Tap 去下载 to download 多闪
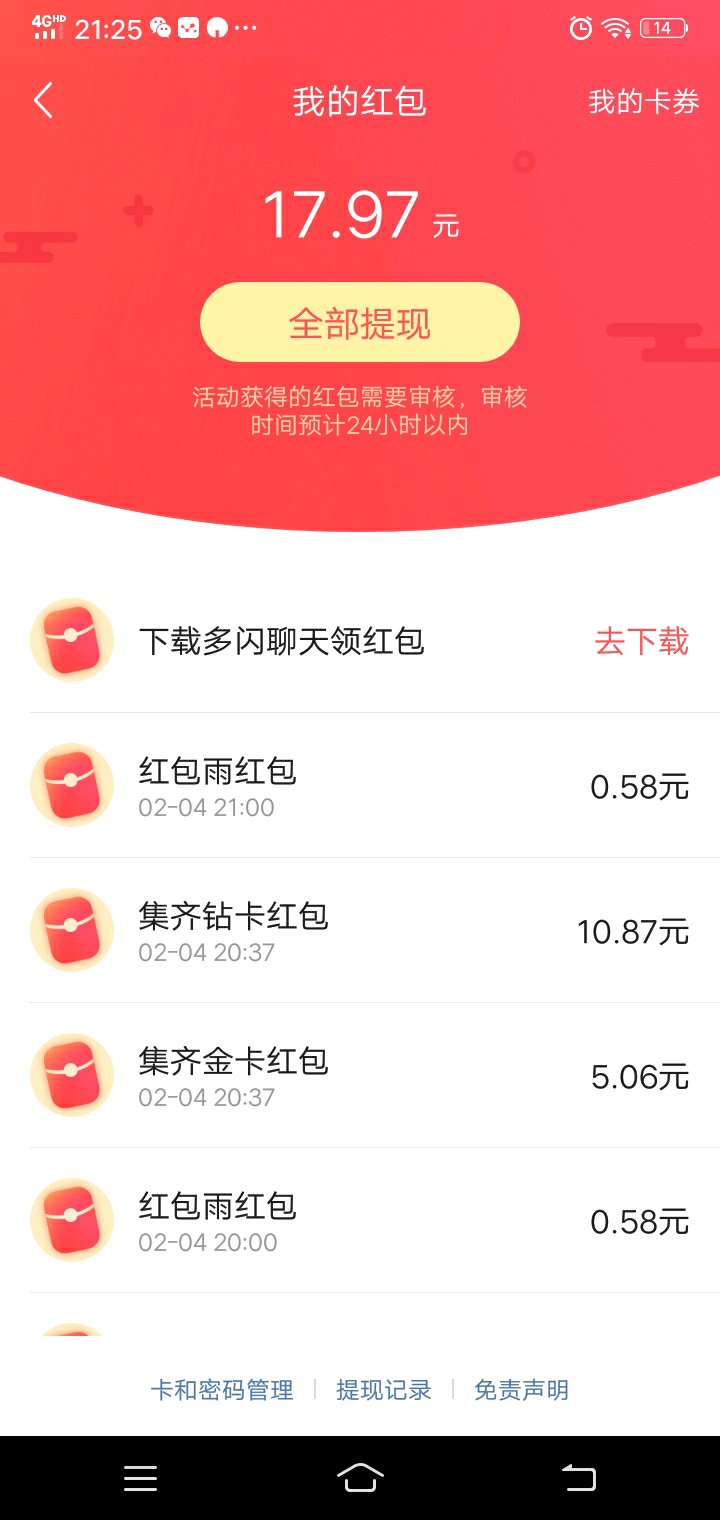The height and width of the screenshot is (1520, 720). pos(642,641)
